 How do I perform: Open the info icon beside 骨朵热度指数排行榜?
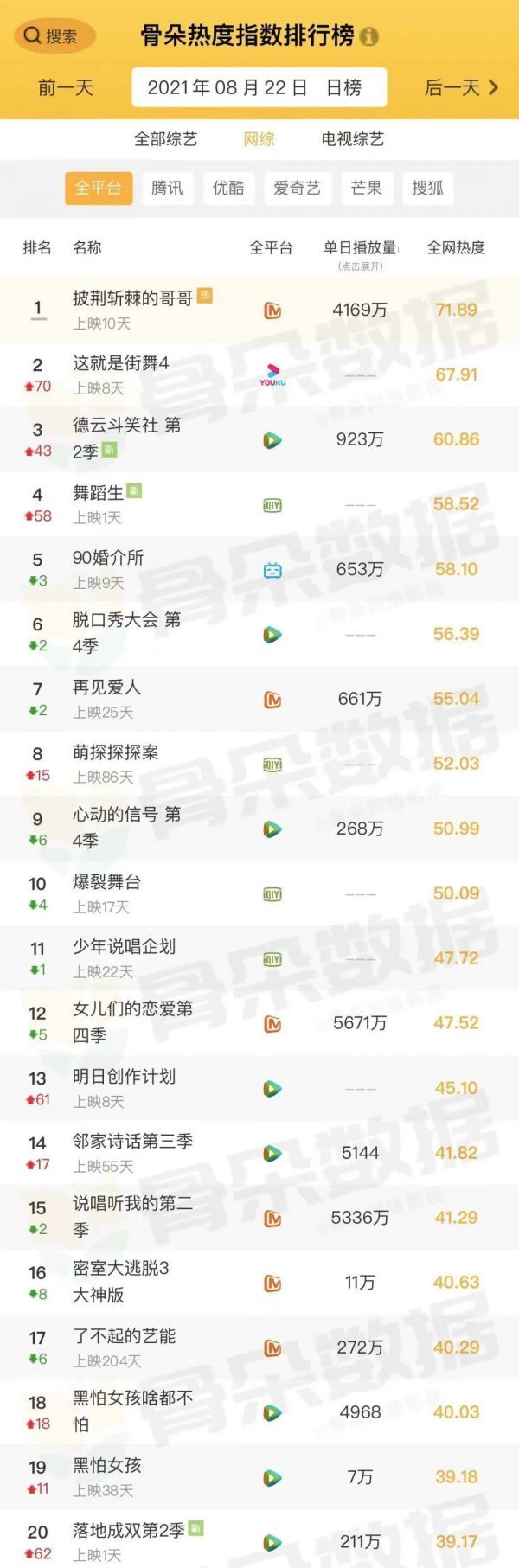(369, 37)
